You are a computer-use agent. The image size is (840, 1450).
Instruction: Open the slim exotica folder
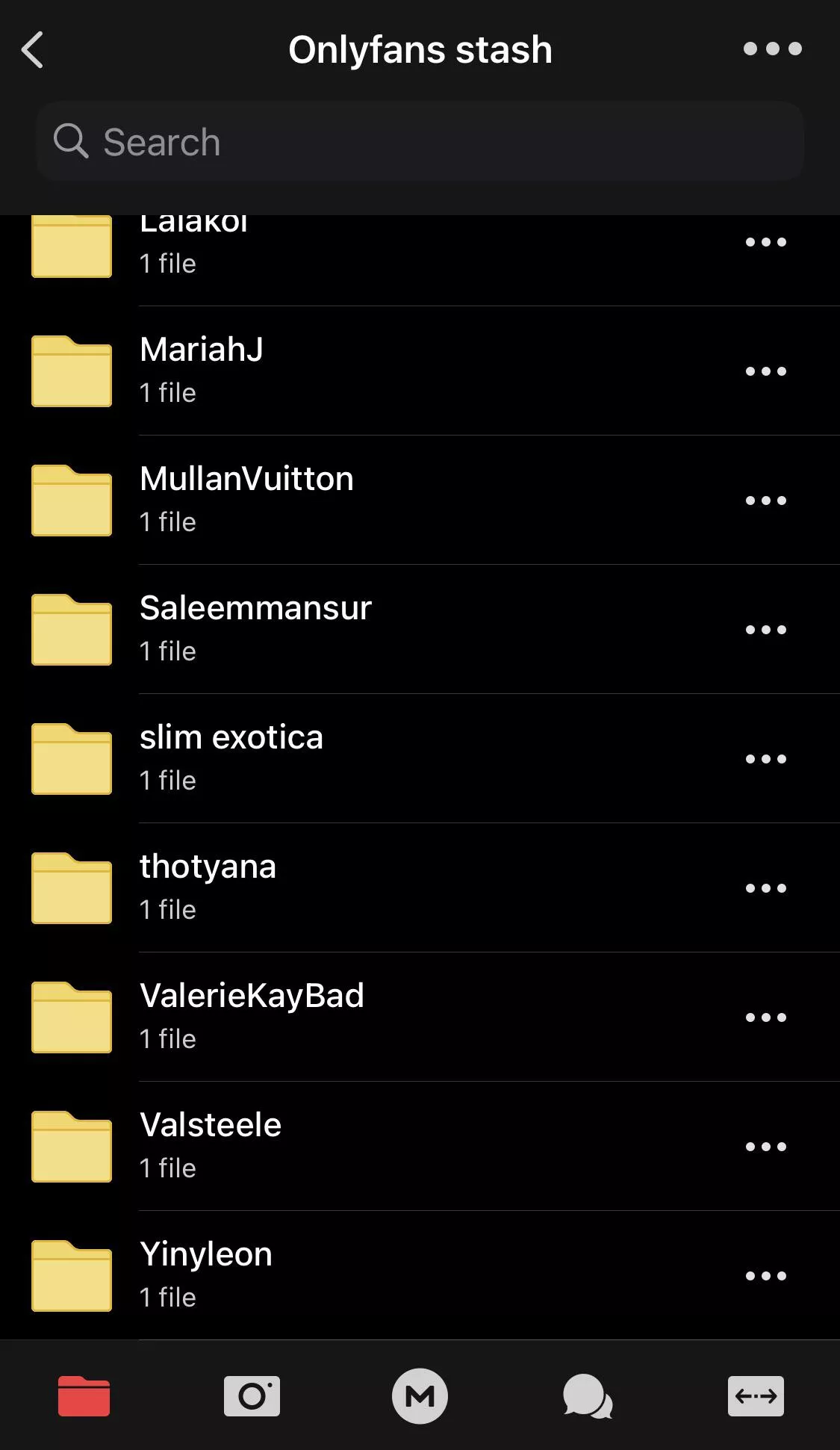tap(231, 757)
